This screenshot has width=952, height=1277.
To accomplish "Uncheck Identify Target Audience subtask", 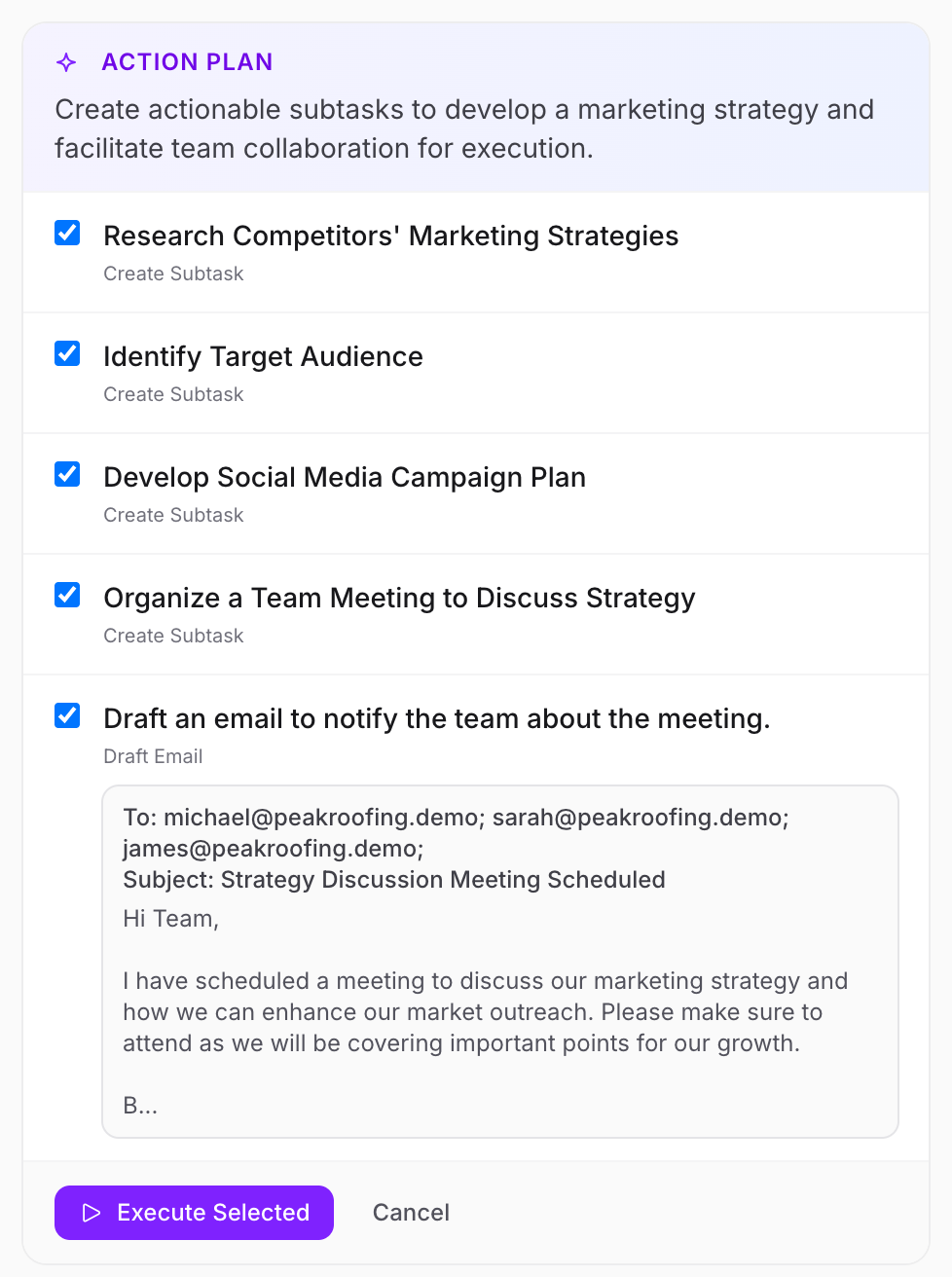I will (x=66, y=353).
